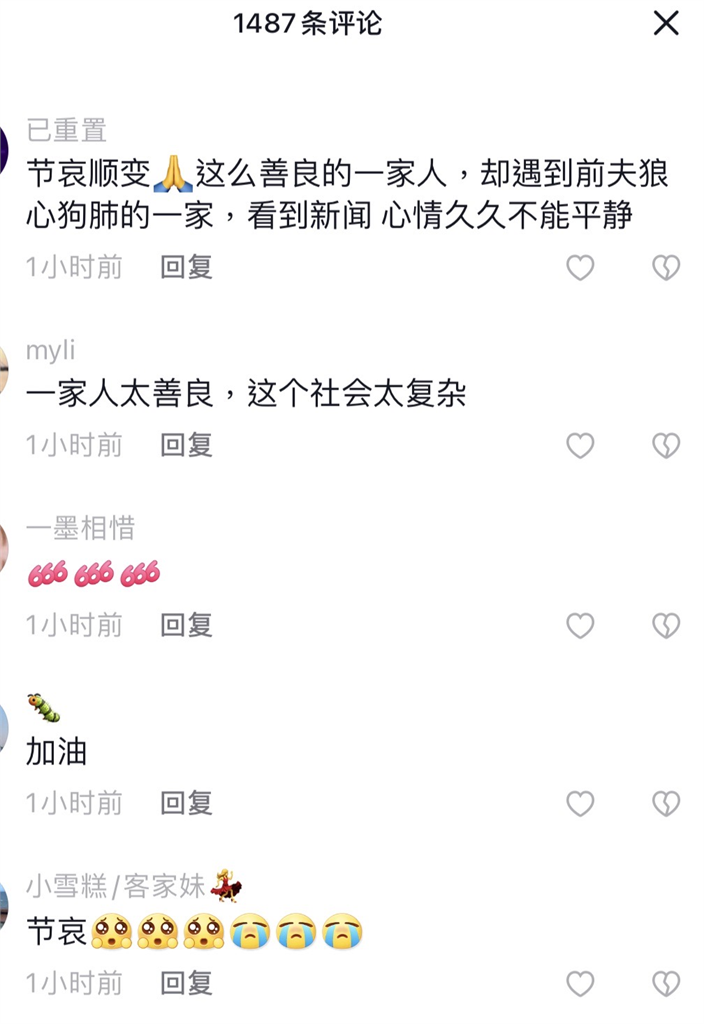The height and width of the screenshot is (1024, 704).
Task: Dislike the comment by 已重置
Action: click(x=666, y=267)
